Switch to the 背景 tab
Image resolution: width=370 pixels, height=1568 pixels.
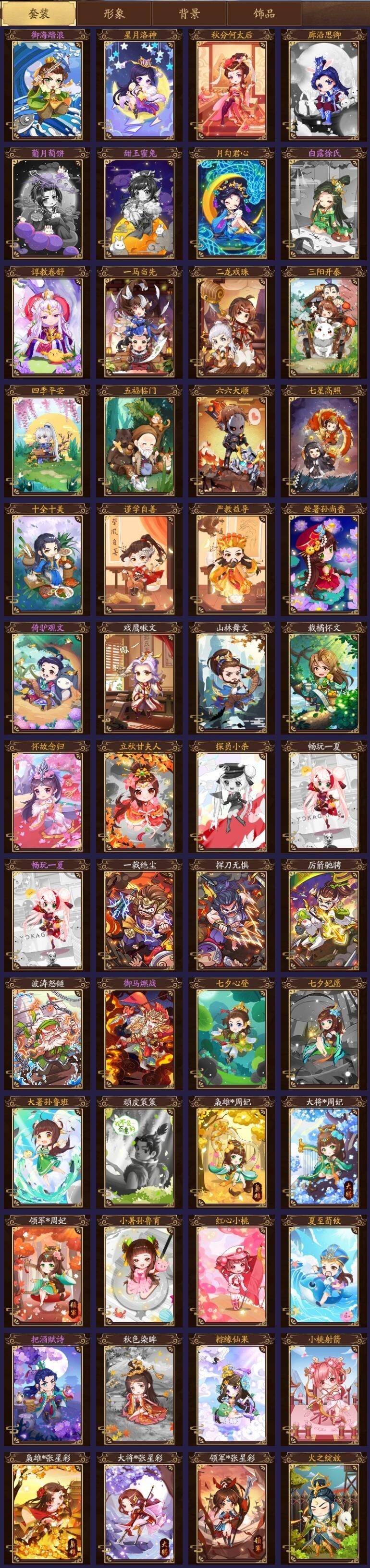pos(189,13)
